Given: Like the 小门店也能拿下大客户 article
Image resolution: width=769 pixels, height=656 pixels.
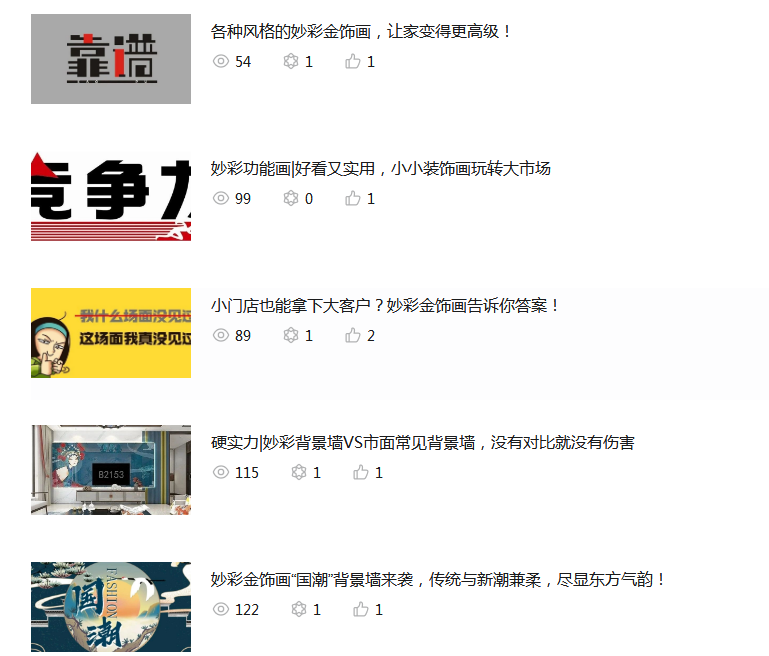Looking at the screenshot, I should [x=353, y=336].
